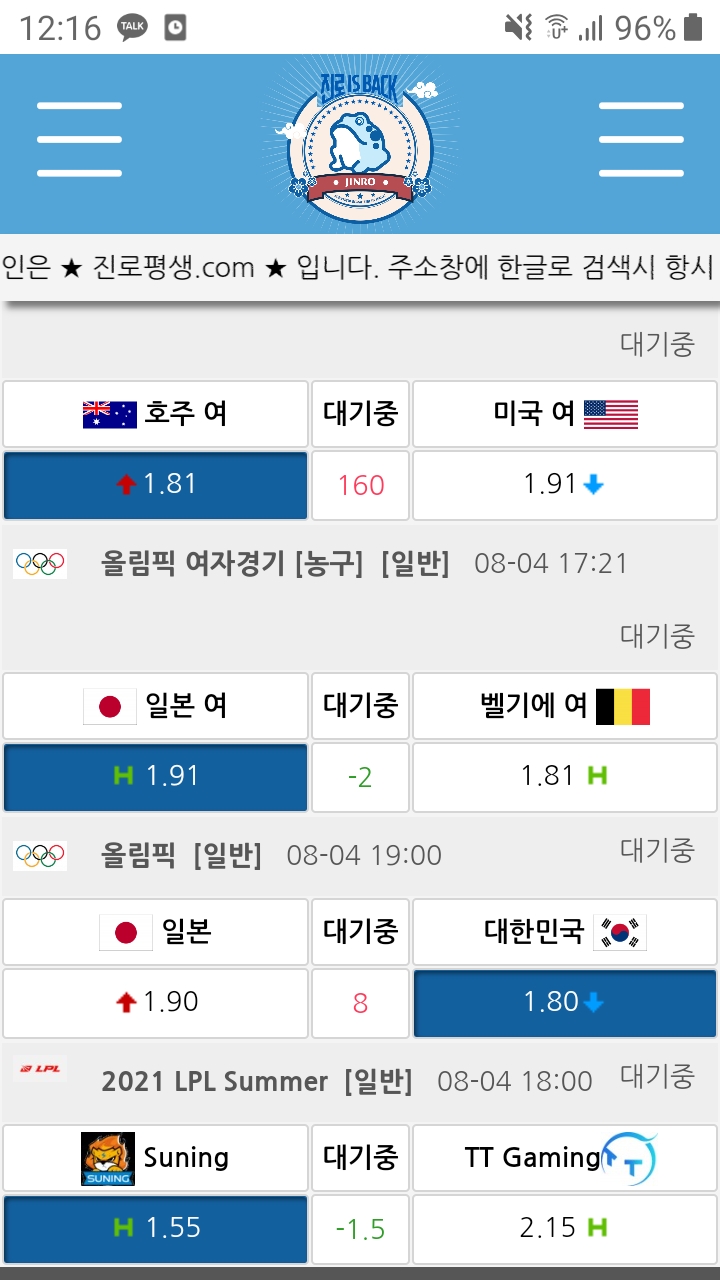The width and height of the screenshot is (720, 1280).
Task: Tap the JINRO logo in header
Action: [359, 141]
